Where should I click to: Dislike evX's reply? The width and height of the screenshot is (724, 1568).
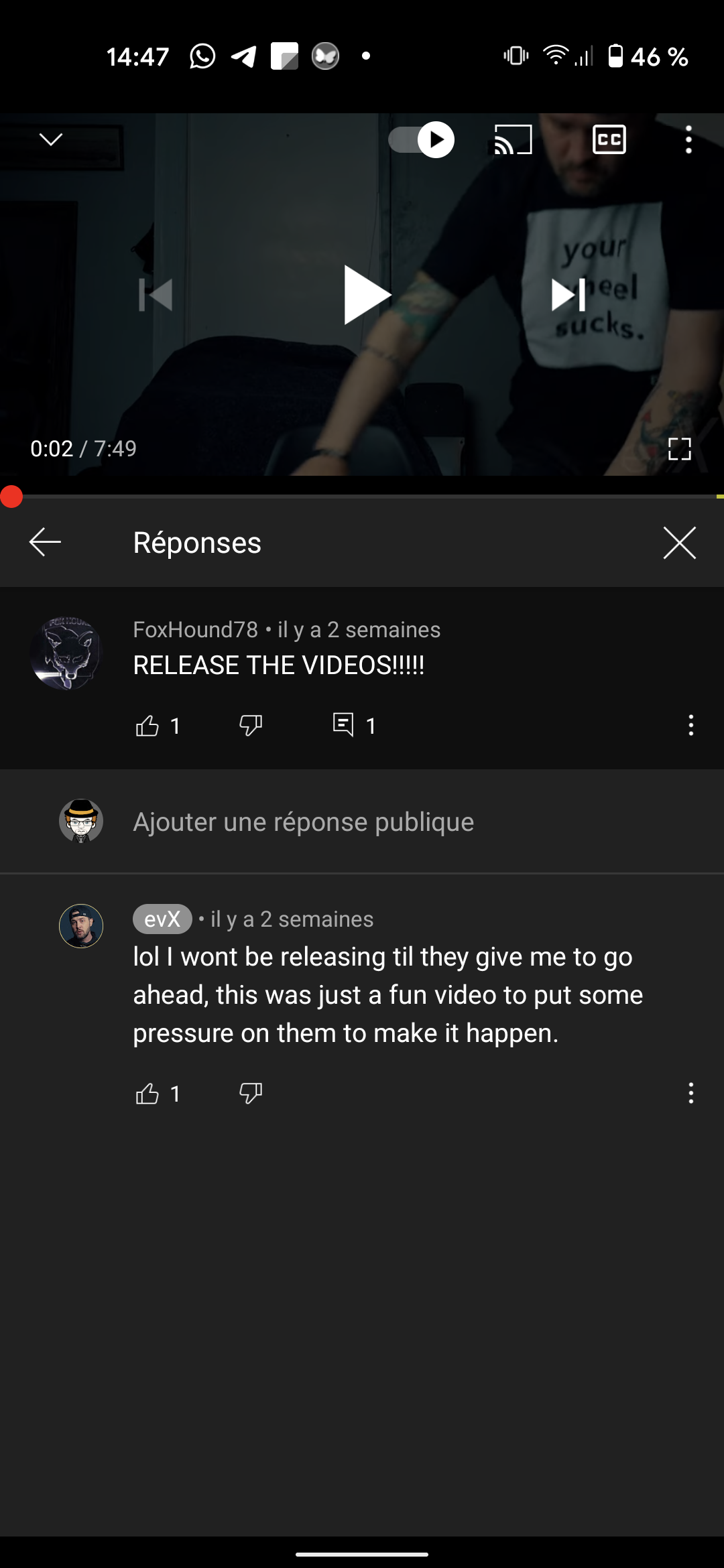[251, 1094]
